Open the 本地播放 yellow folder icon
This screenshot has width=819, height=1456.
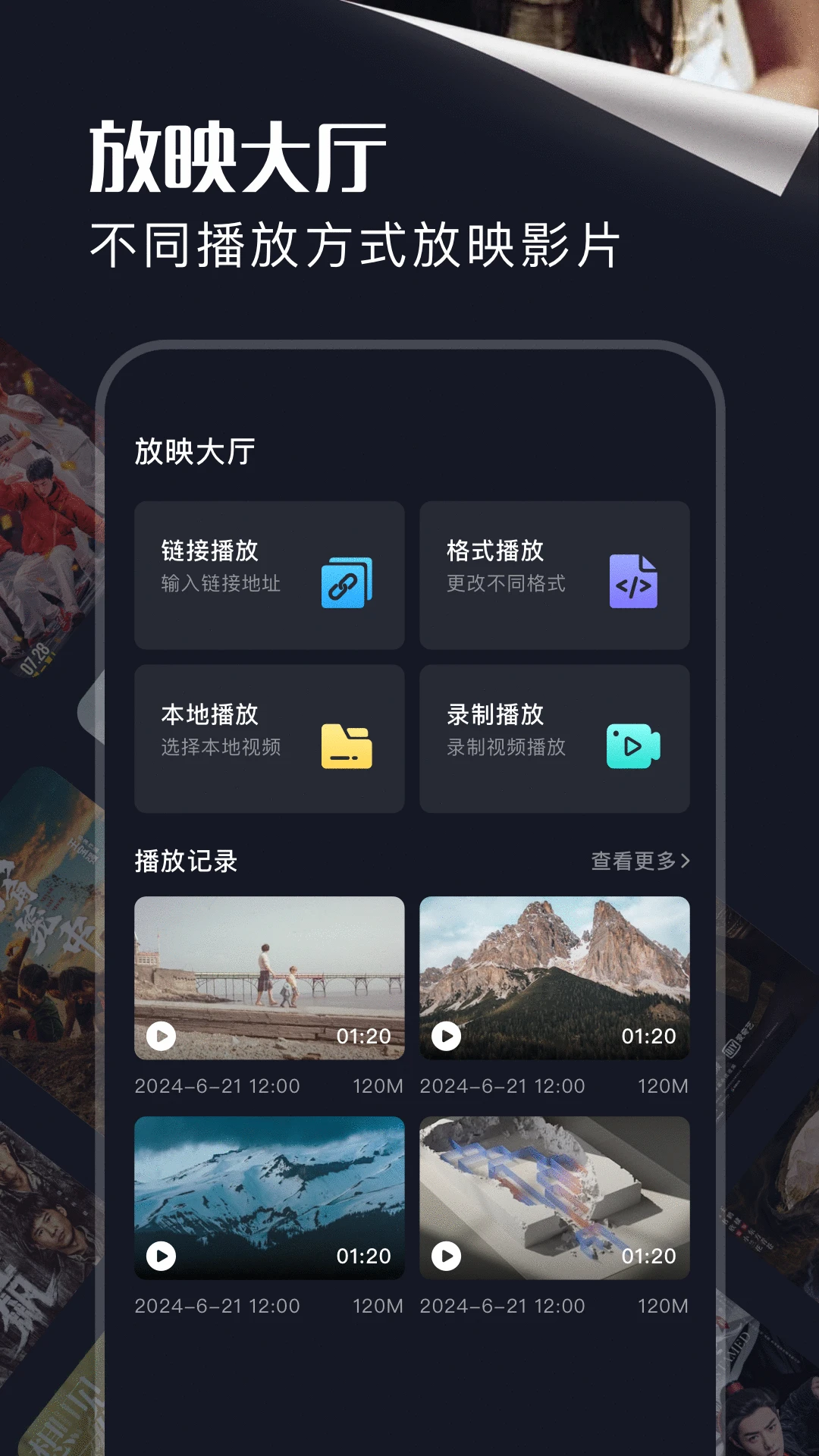coord(347,747)
